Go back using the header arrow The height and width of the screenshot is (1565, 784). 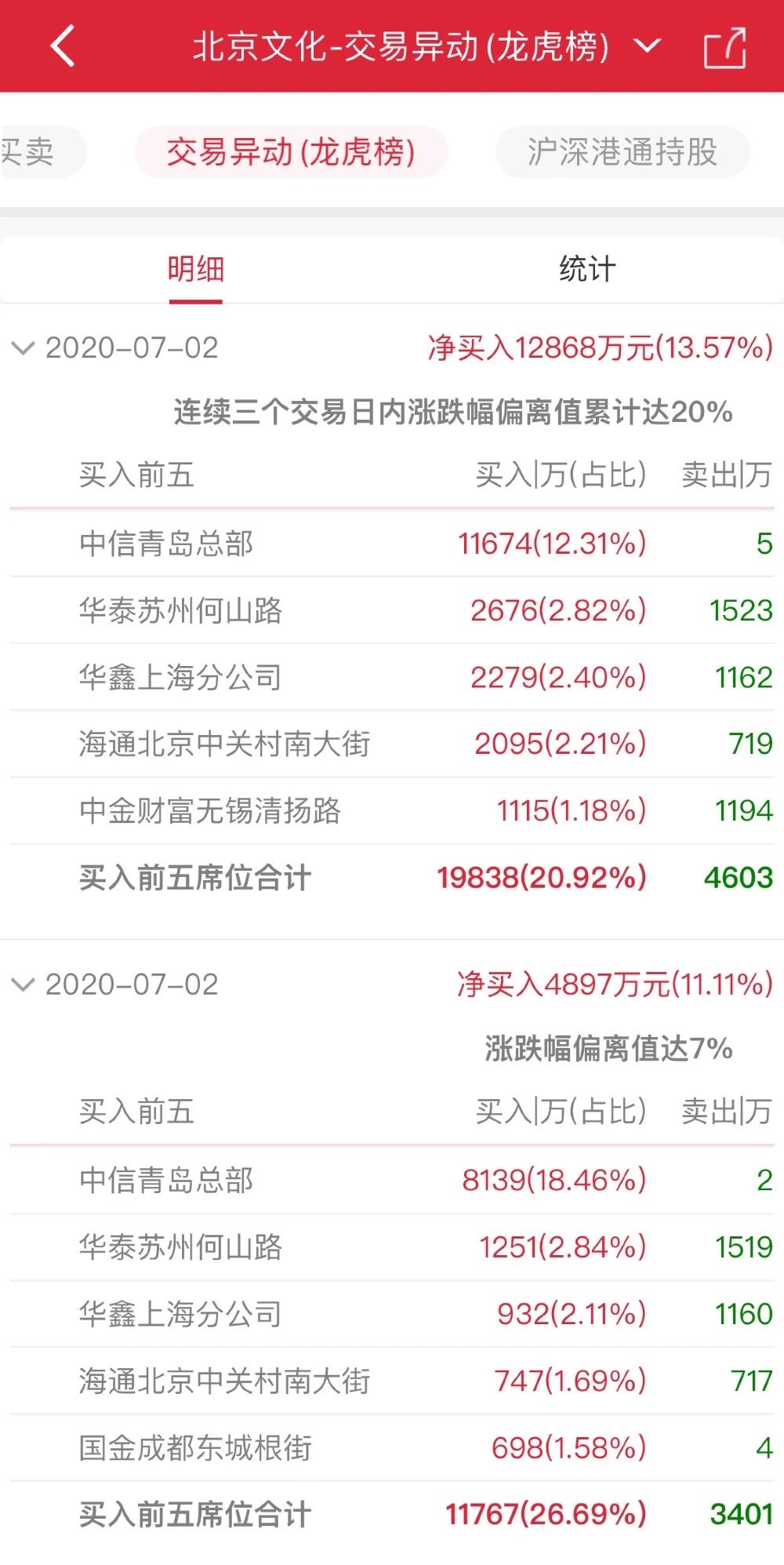pos(63,46)
